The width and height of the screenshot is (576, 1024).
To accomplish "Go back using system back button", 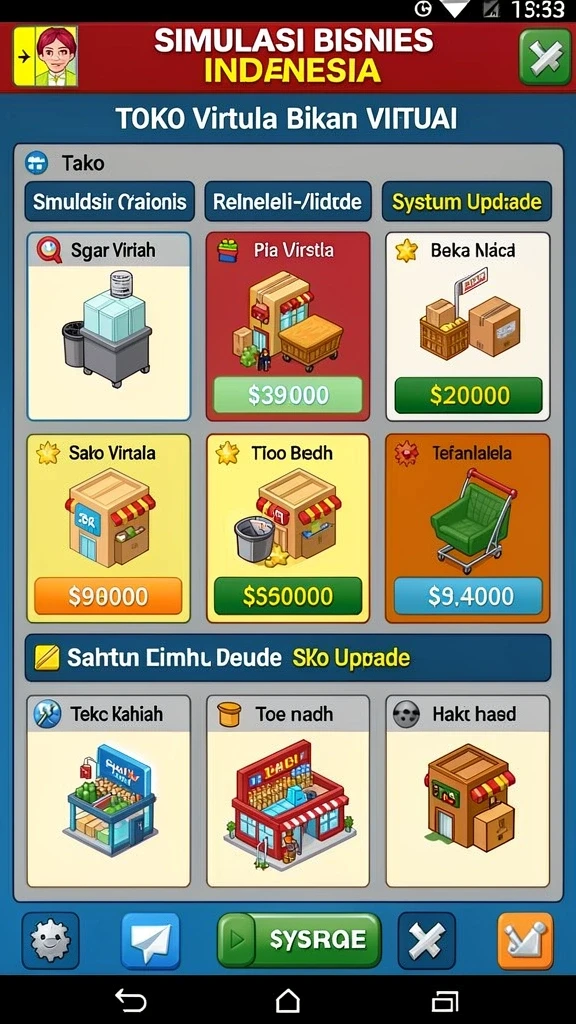I will [x=131, y=1000].
